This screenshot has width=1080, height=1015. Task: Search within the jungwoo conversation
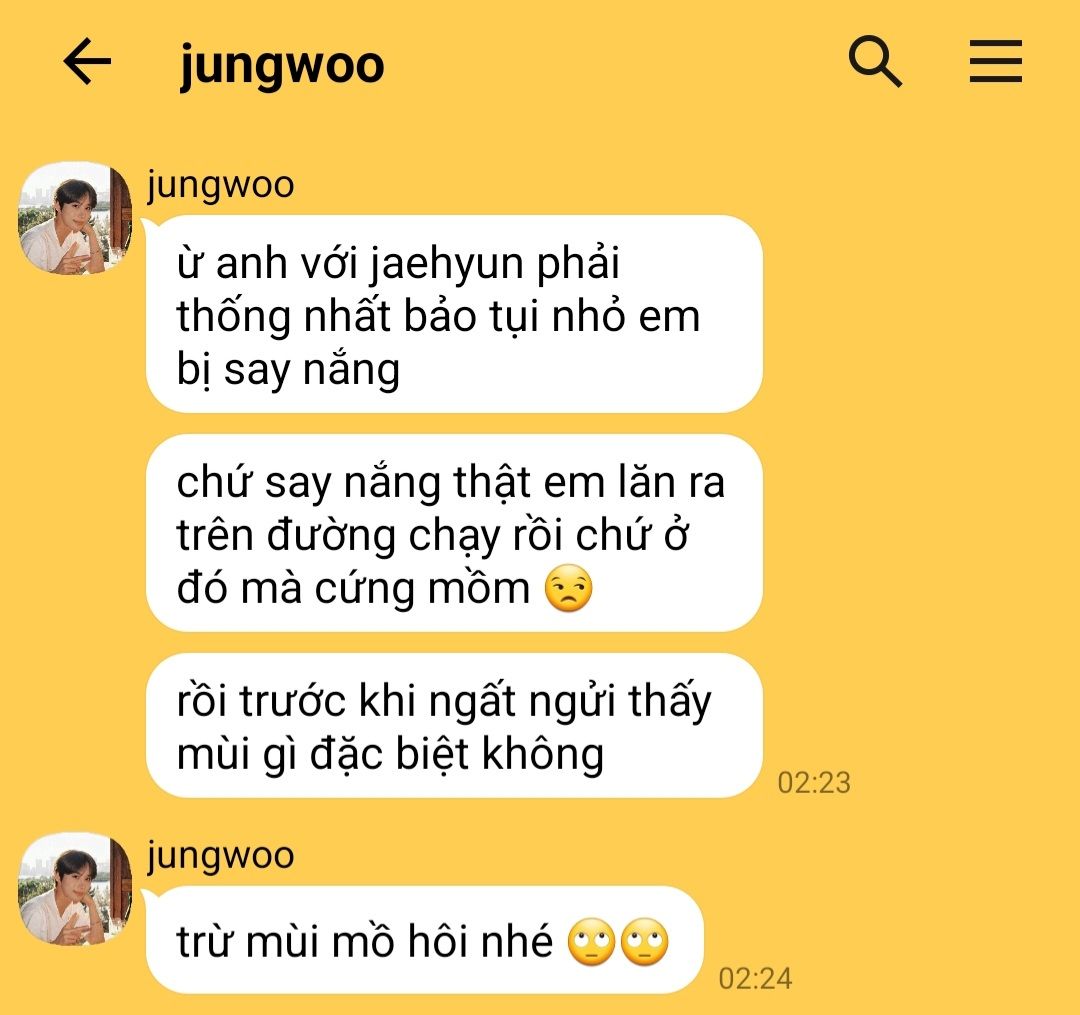[x=875, y=63]
